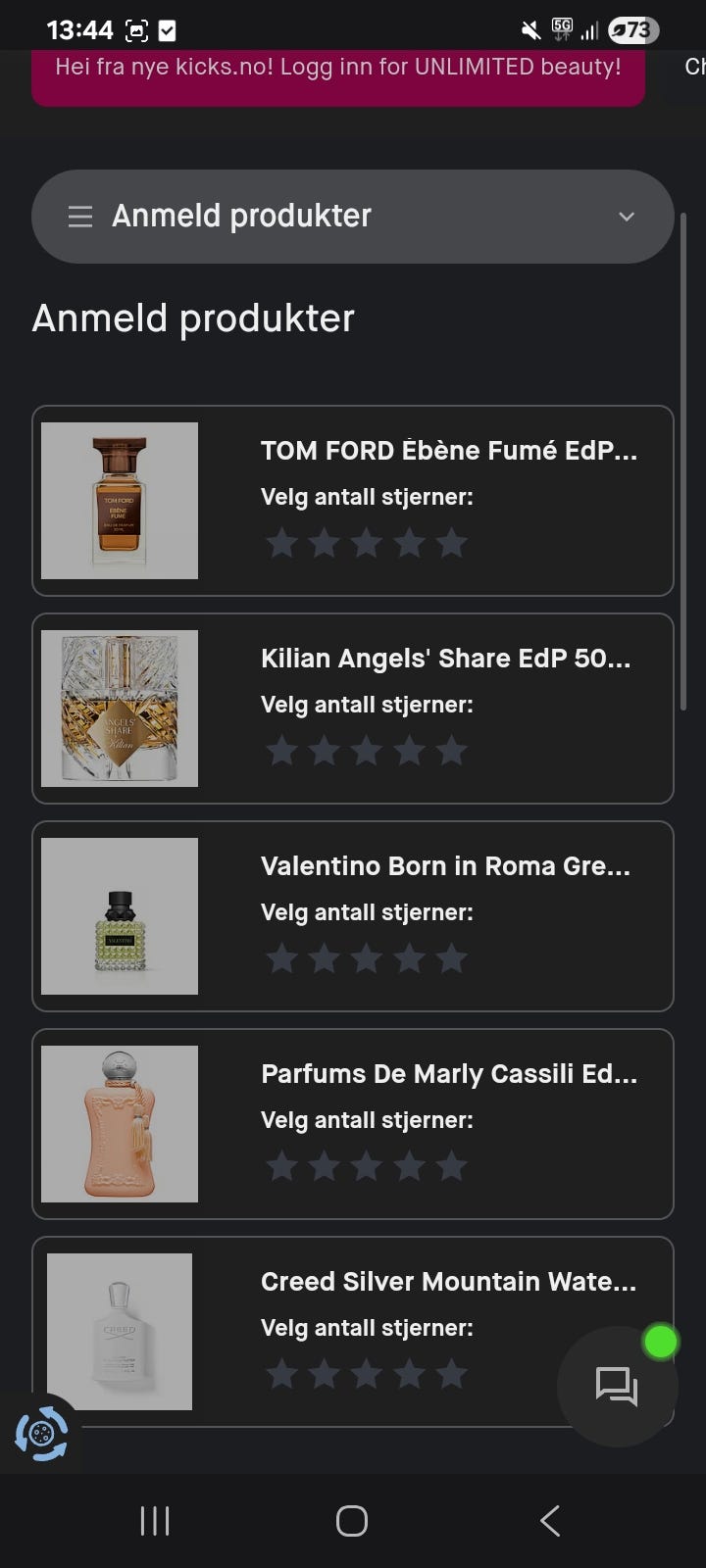Viewport: 706px width, 1568px height.
Task: Open the Parfums De Marly Cassili product card
Action: point(353,1124)
